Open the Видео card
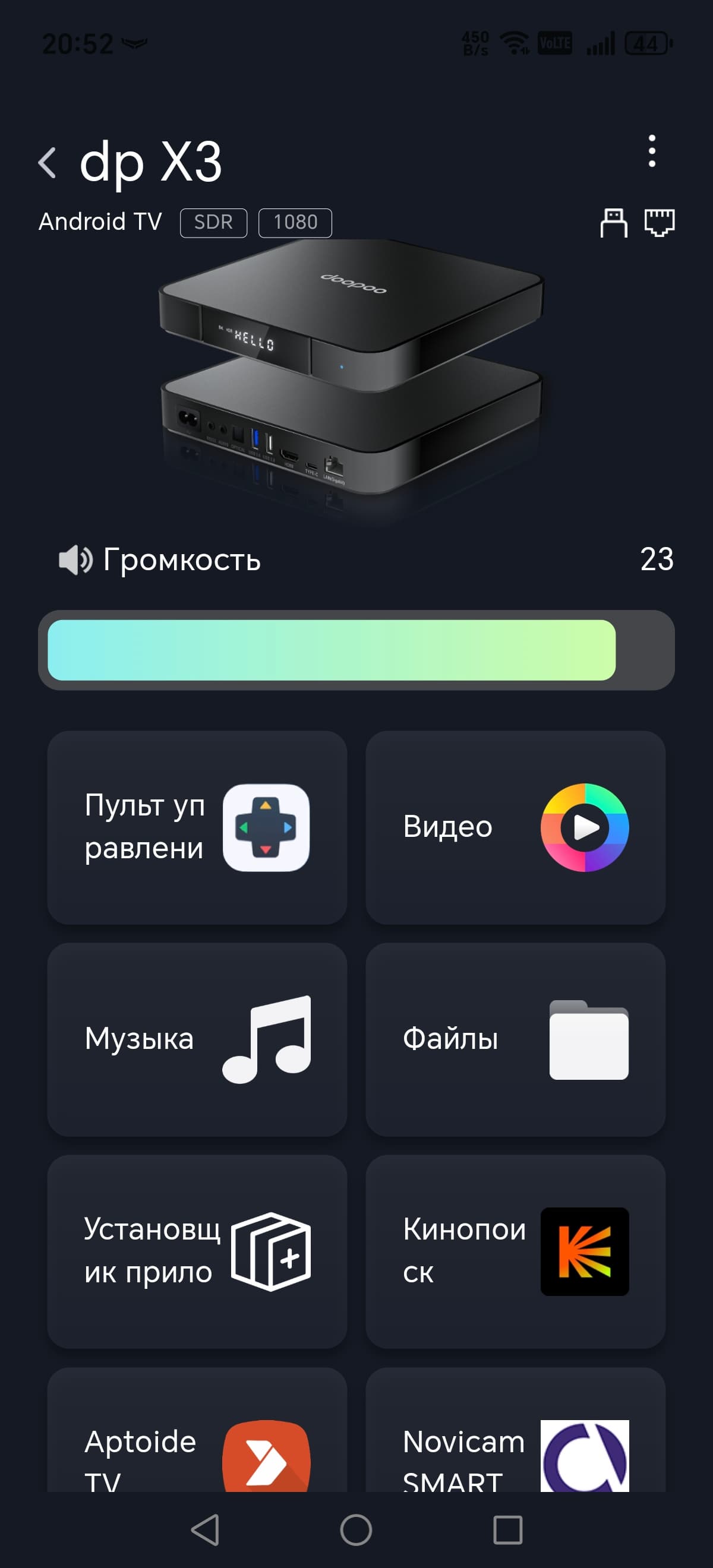Screen dimensions: 713x1568 click(x=515, y=827)
